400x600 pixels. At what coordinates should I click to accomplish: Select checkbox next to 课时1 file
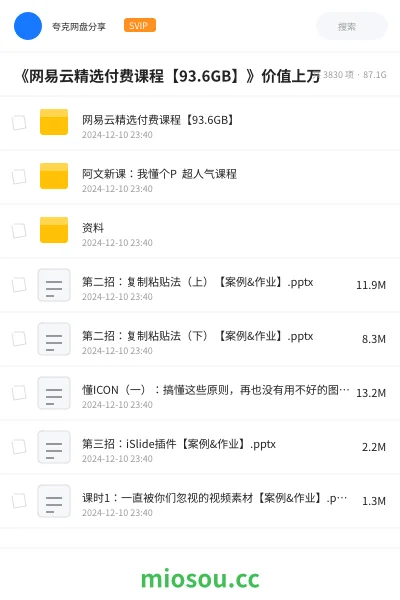(19, 501)
